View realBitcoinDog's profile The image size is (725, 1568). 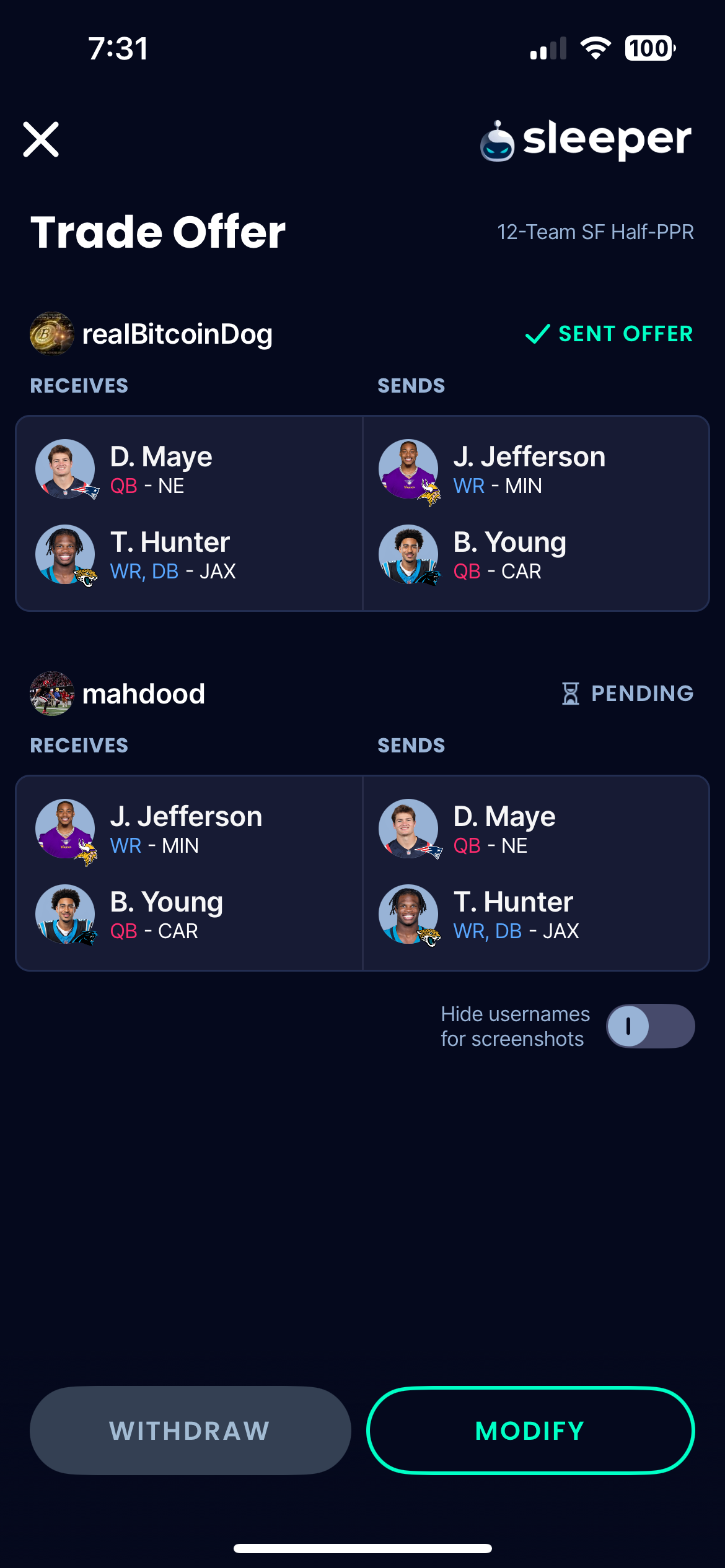point(152,334)
